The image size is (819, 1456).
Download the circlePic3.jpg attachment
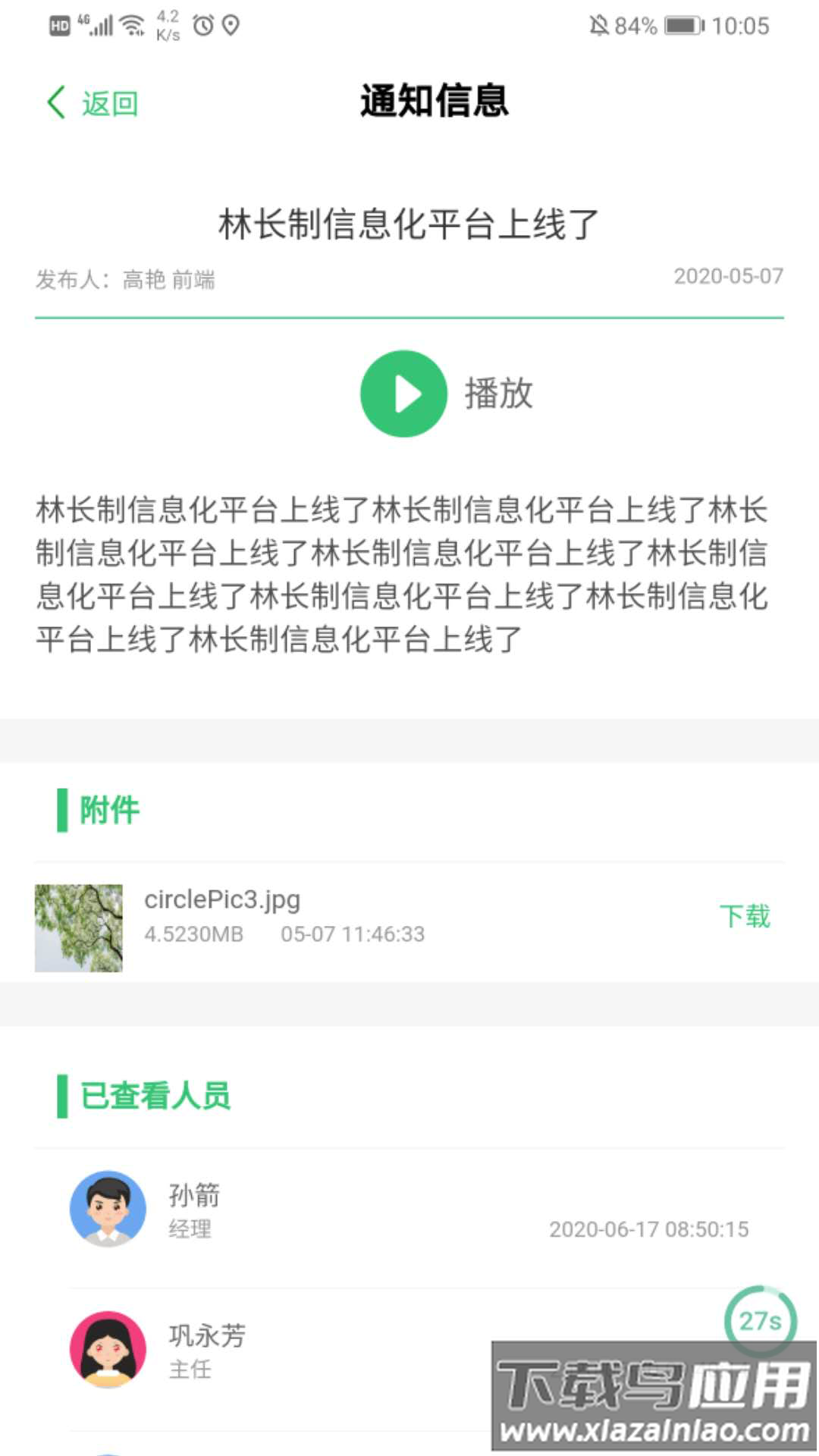[x=744, y=916]
